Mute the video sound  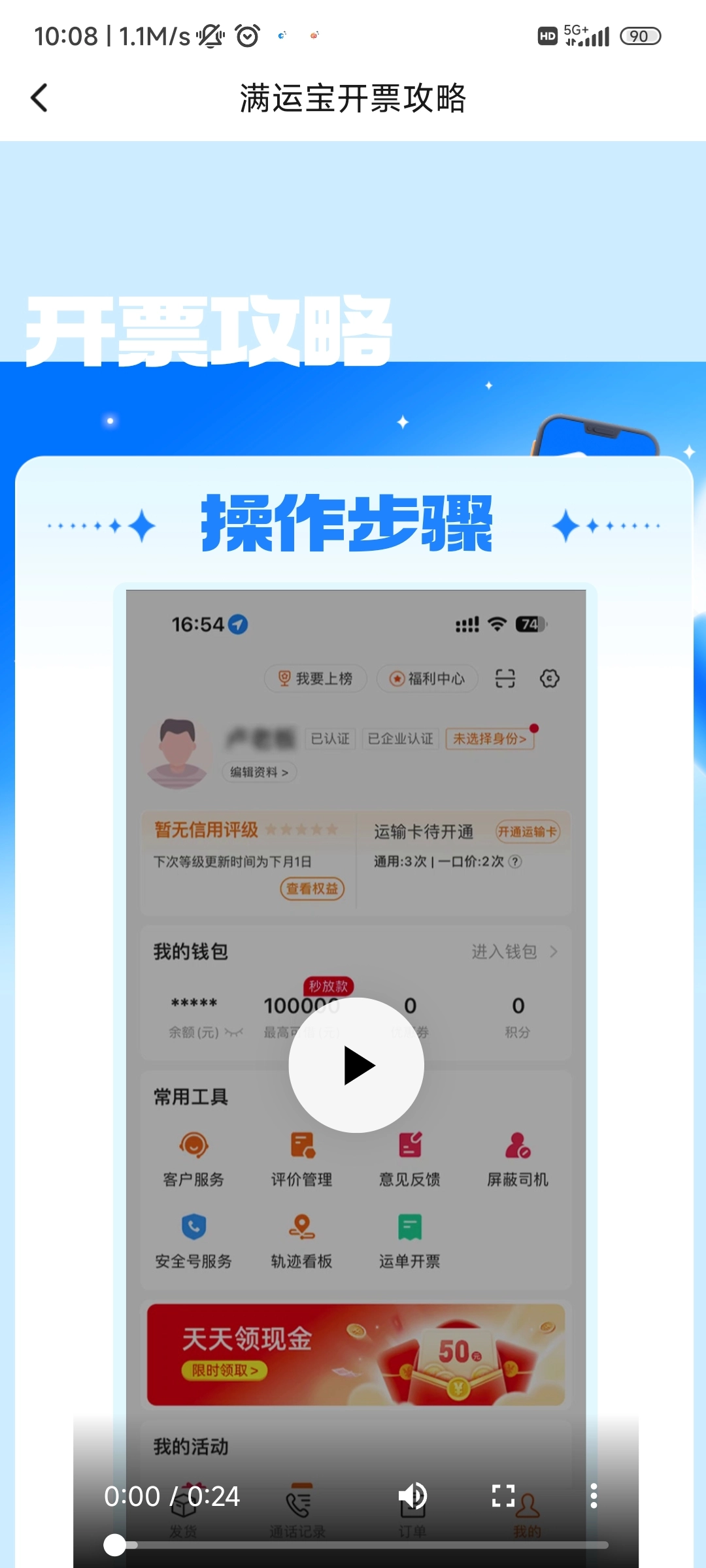tap(412, 1495)
